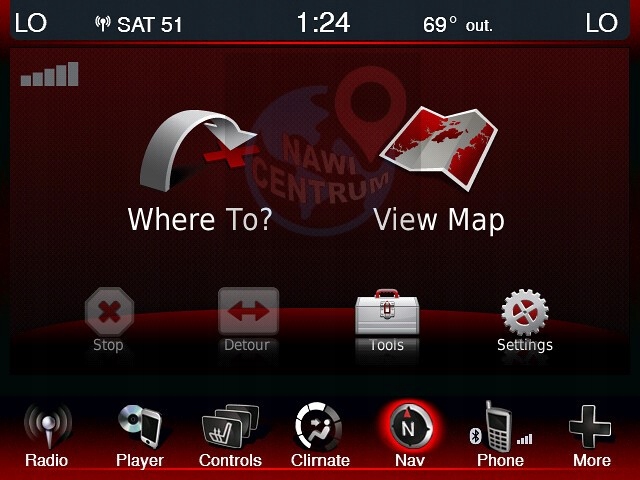The height and width of the screenshot is (480, 640).
Task: Switch to the Player tab
Action: point(139,435)
